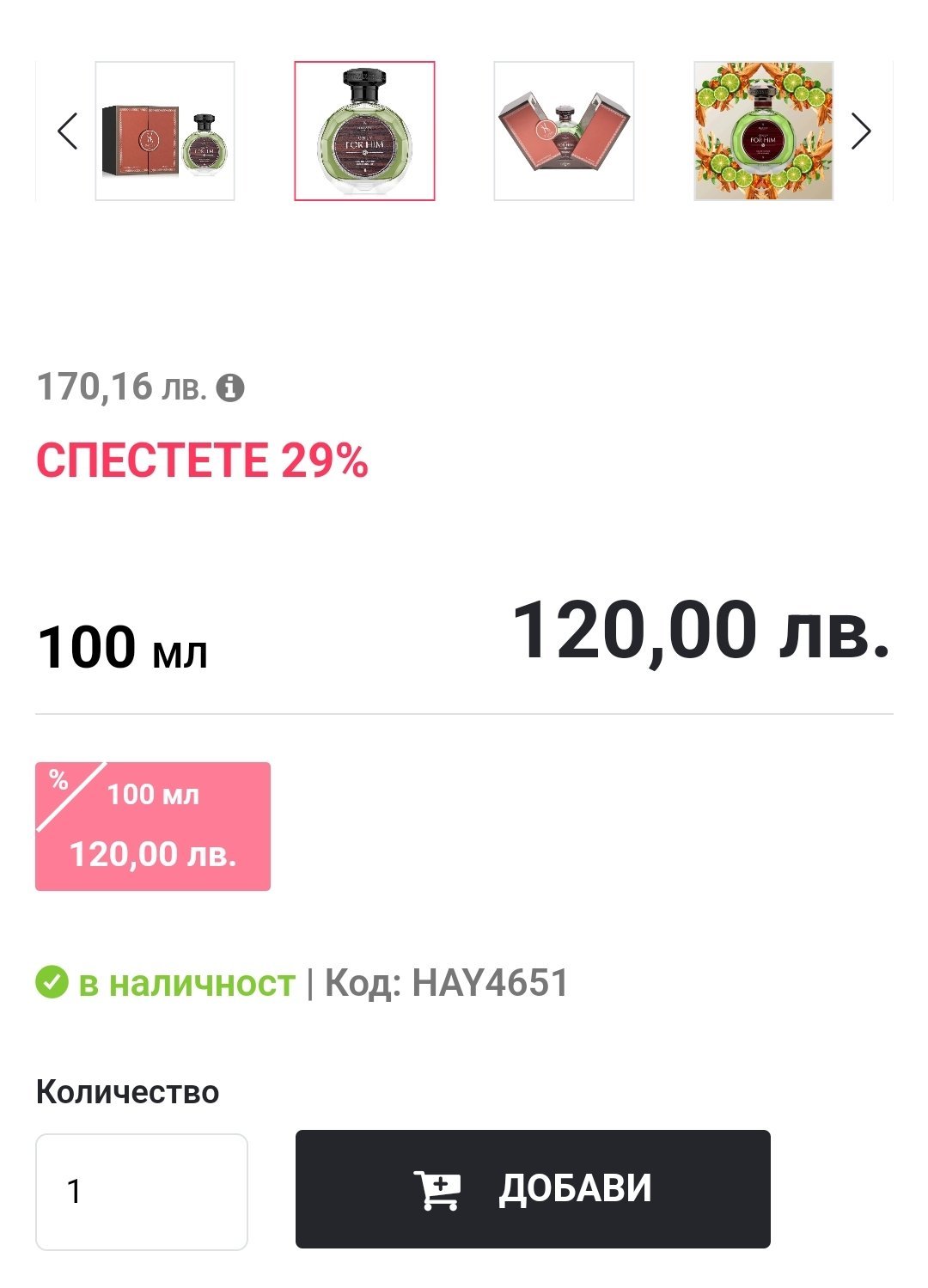Open info icon beside 170,16 лв. price
This screenshot has width=928, height=1288.
[x=230, y=388]
